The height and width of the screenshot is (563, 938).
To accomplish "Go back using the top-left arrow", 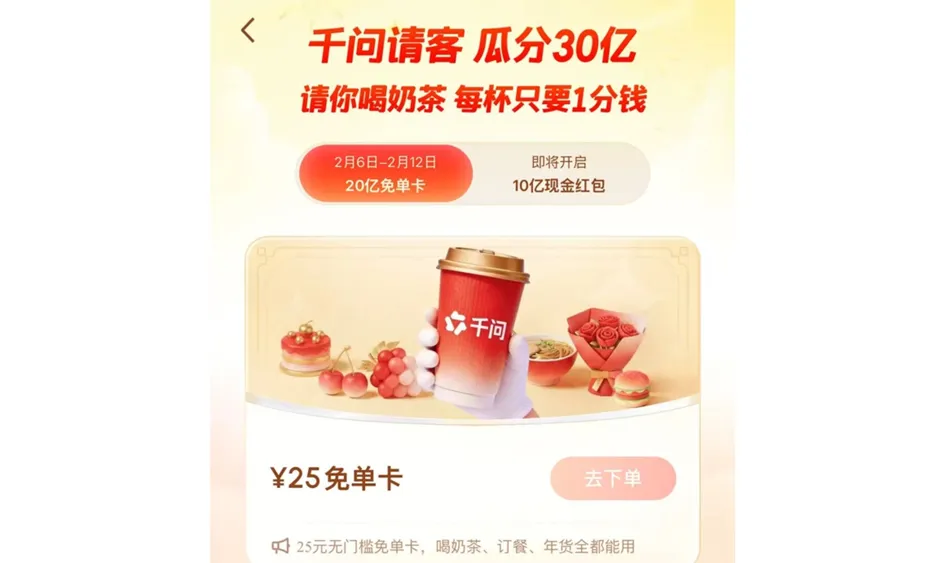I will pyautogui.click(x=248, y=31).
